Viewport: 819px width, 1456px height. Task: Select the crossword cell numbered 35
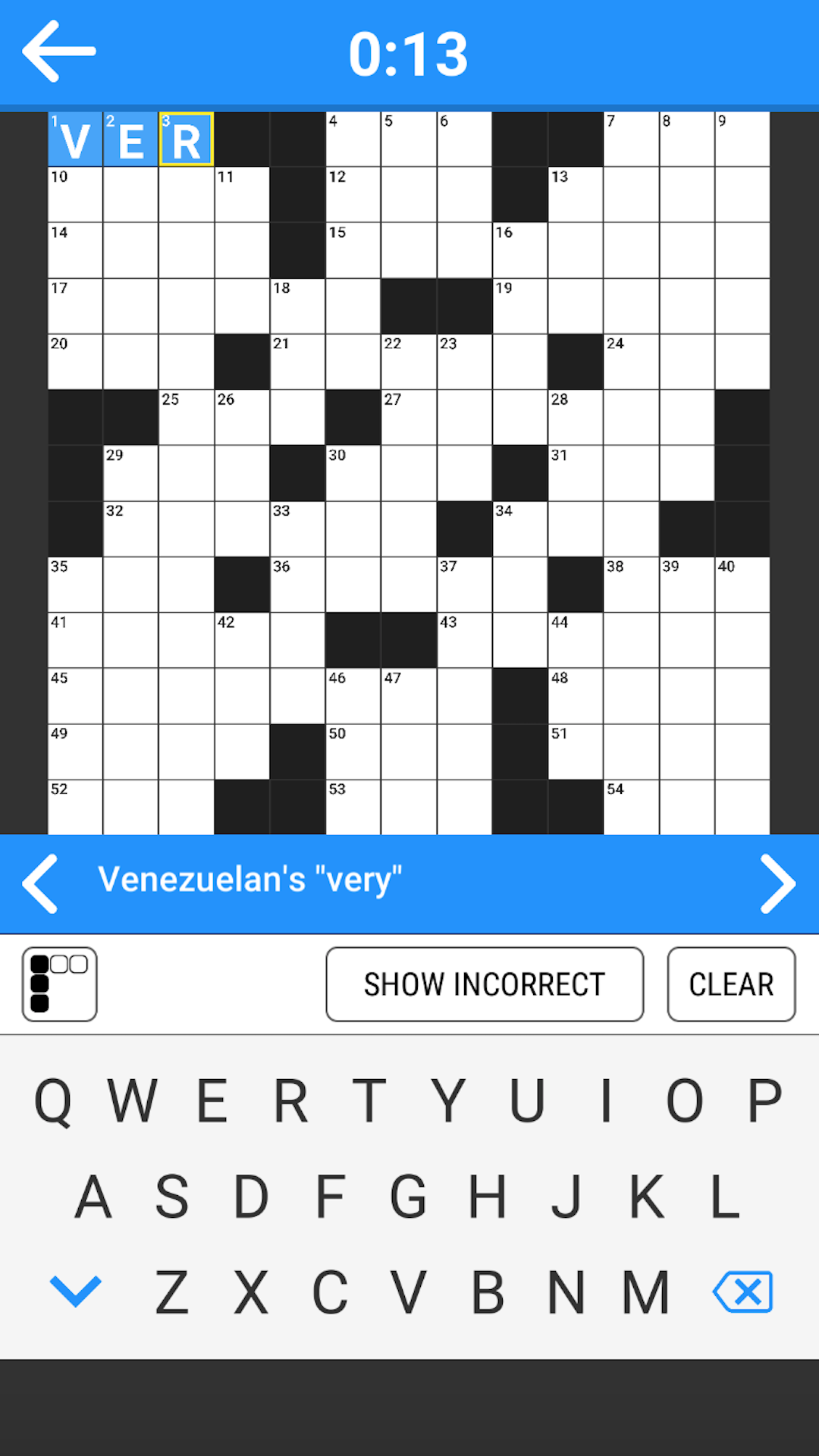click(x=75, y=585)
